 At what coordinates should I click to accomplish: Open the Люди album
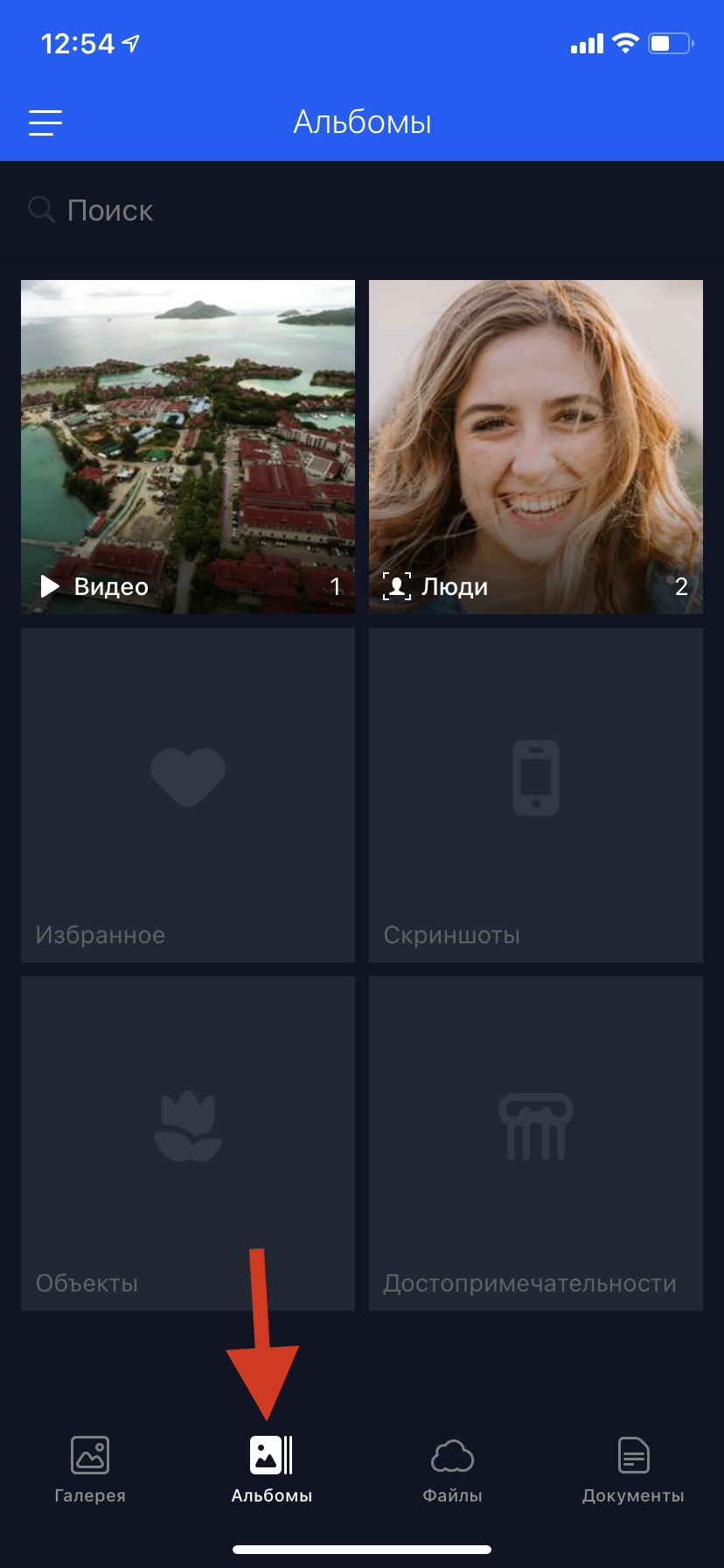(536, 446)
